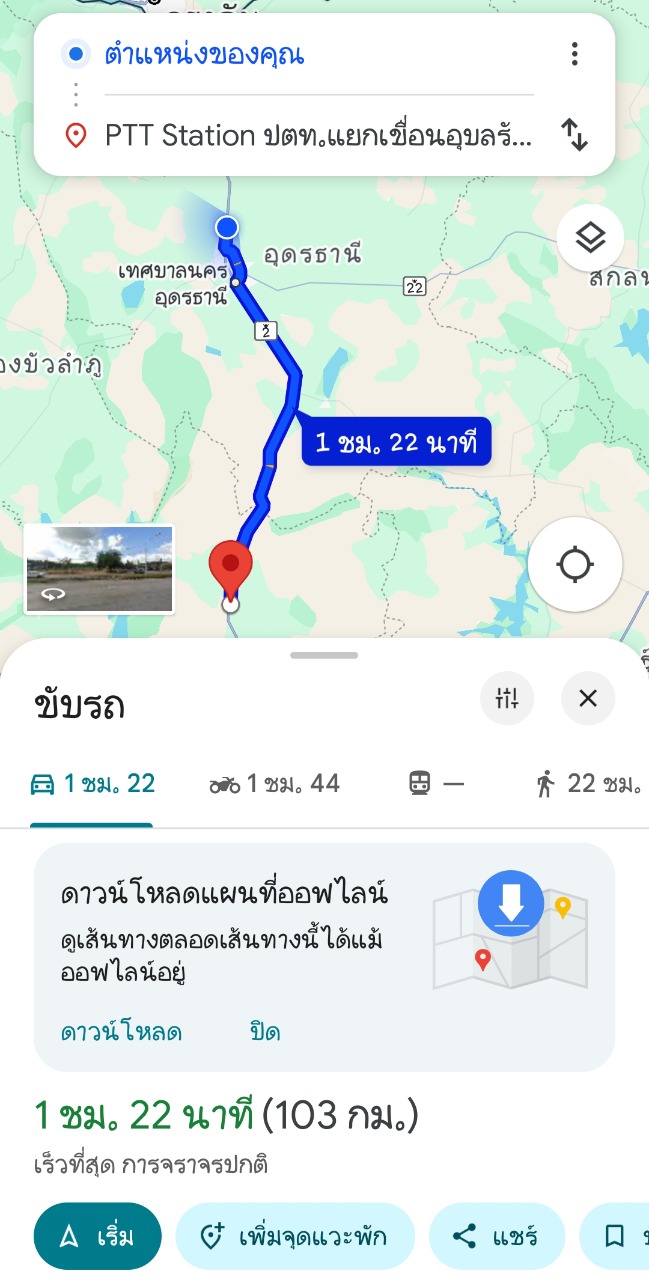Dismiss offline map card with ปิด

point(265,1032)
